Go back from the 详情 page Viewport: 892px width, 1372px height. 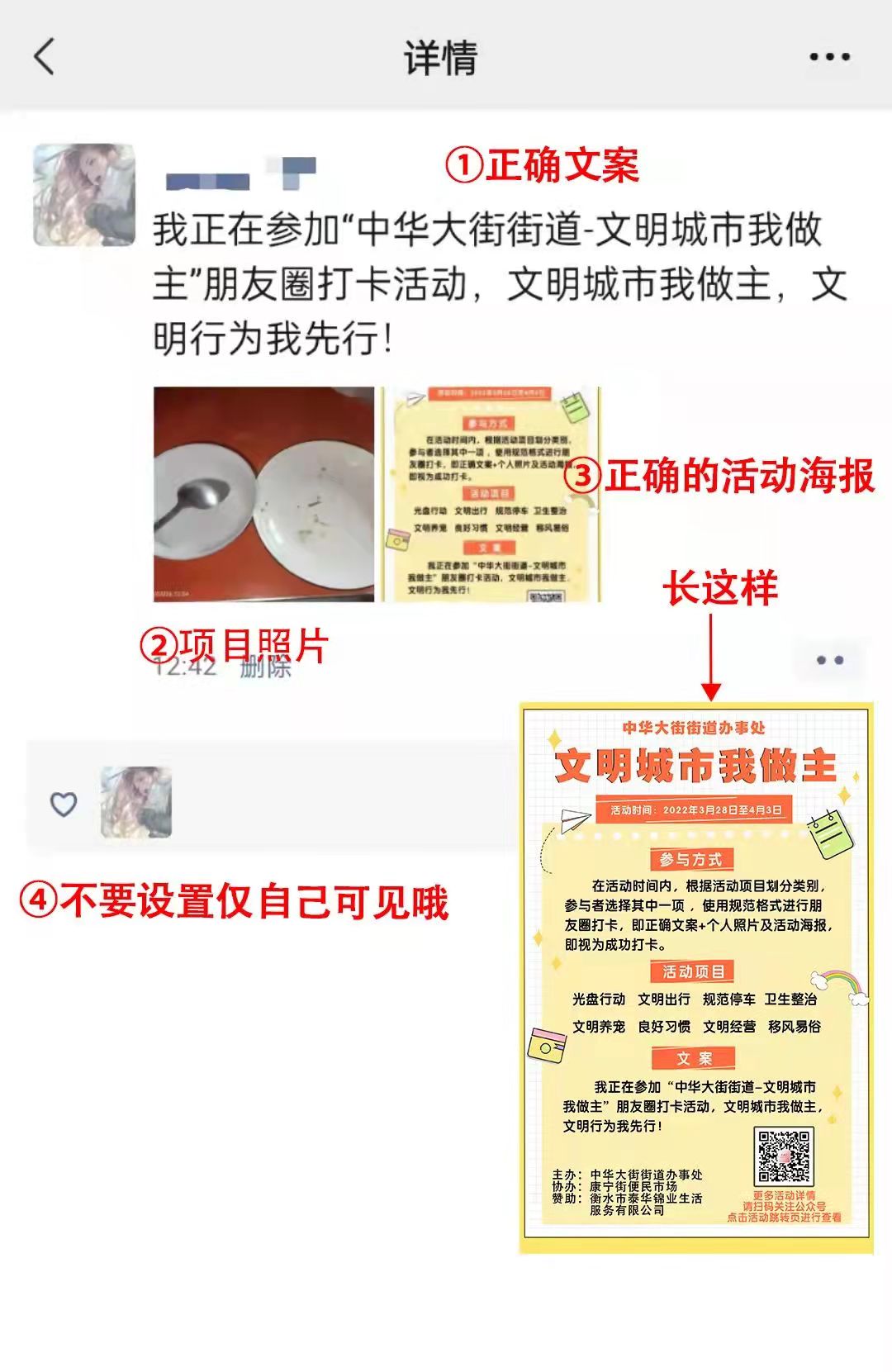tap(45, 57)
